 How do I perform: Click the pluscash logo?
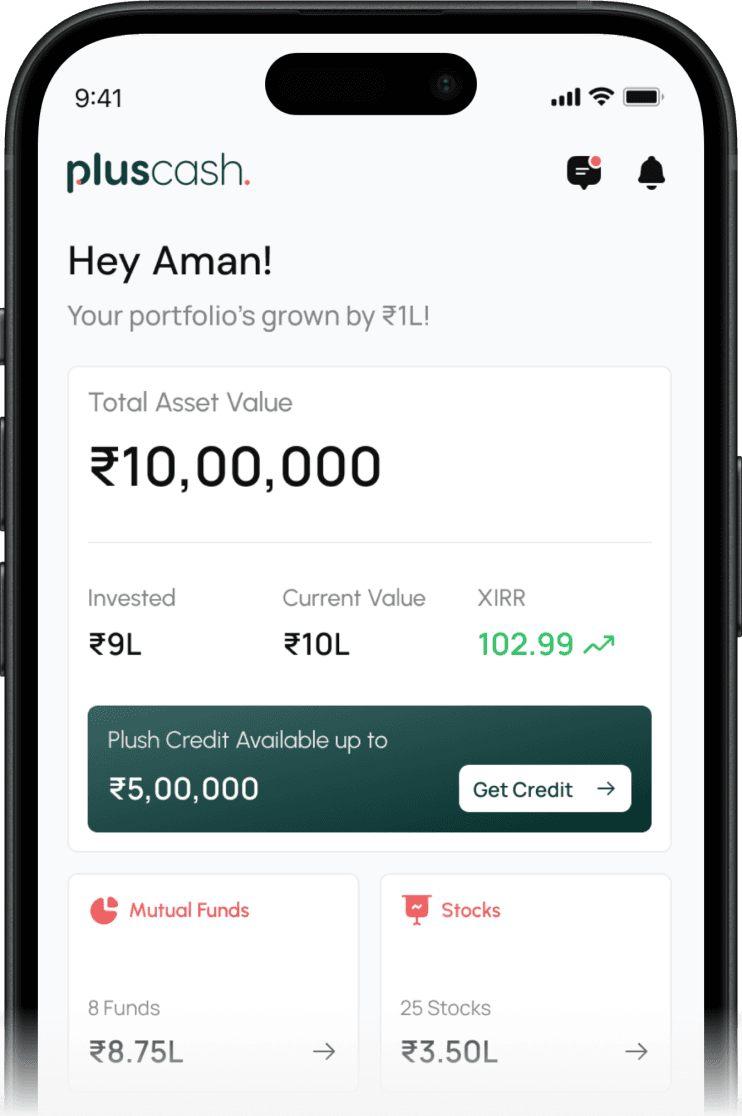click(157, 172)
